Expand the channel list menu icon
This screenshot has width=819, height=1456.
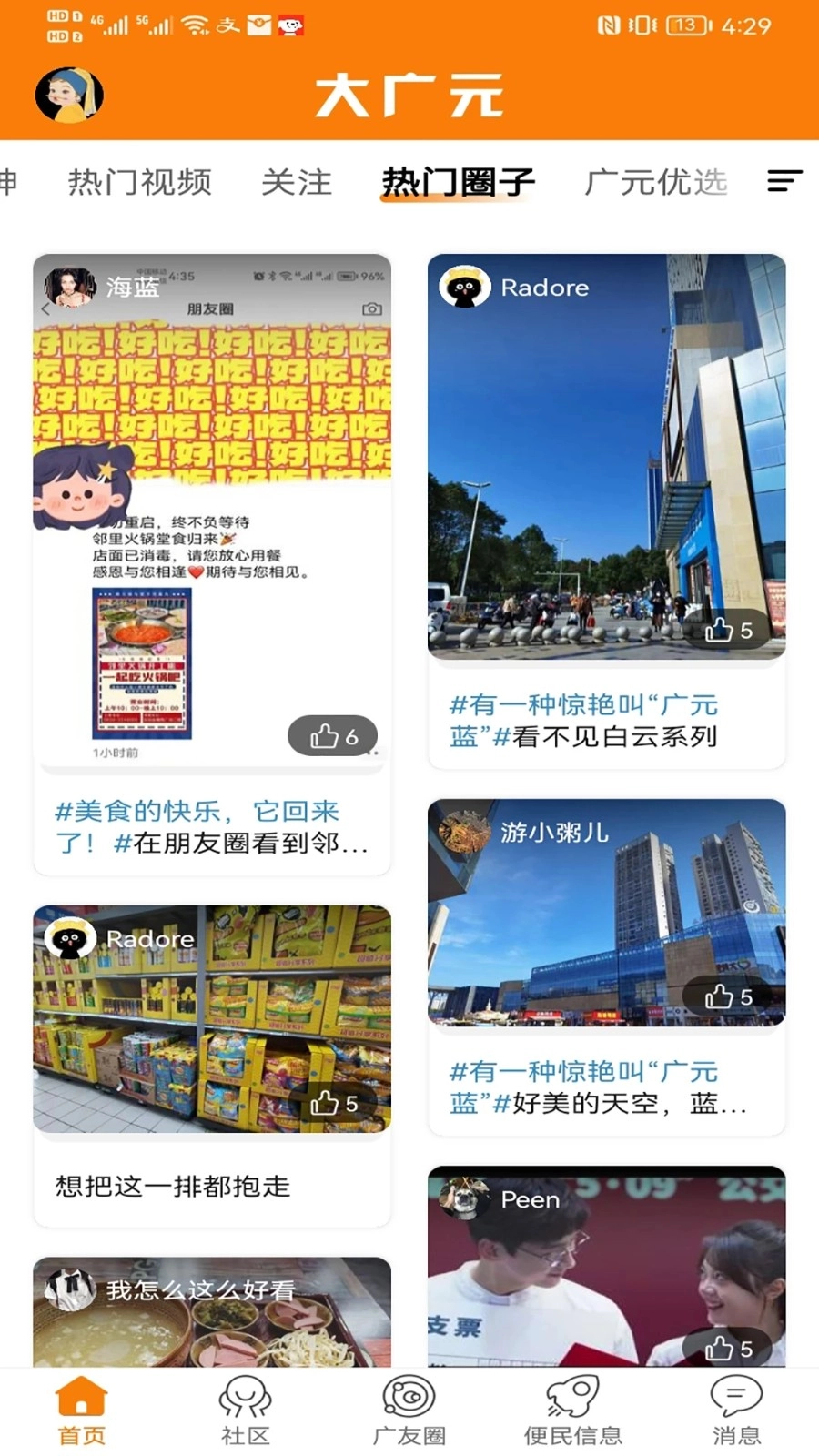click(x=784, y=181)
